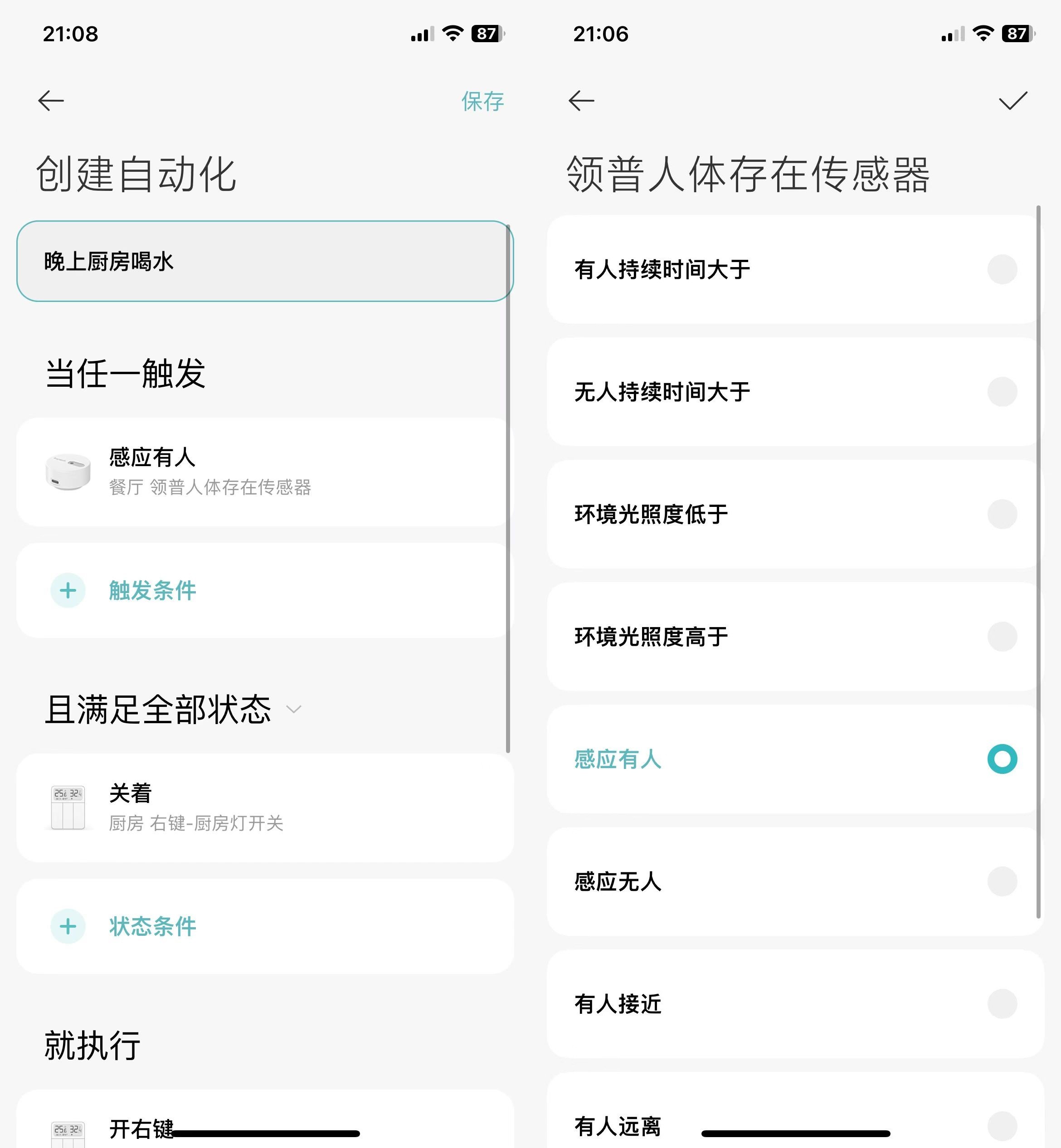Confirm the selection with the checkmark
The image size is (1061, 1148).
1013,101
